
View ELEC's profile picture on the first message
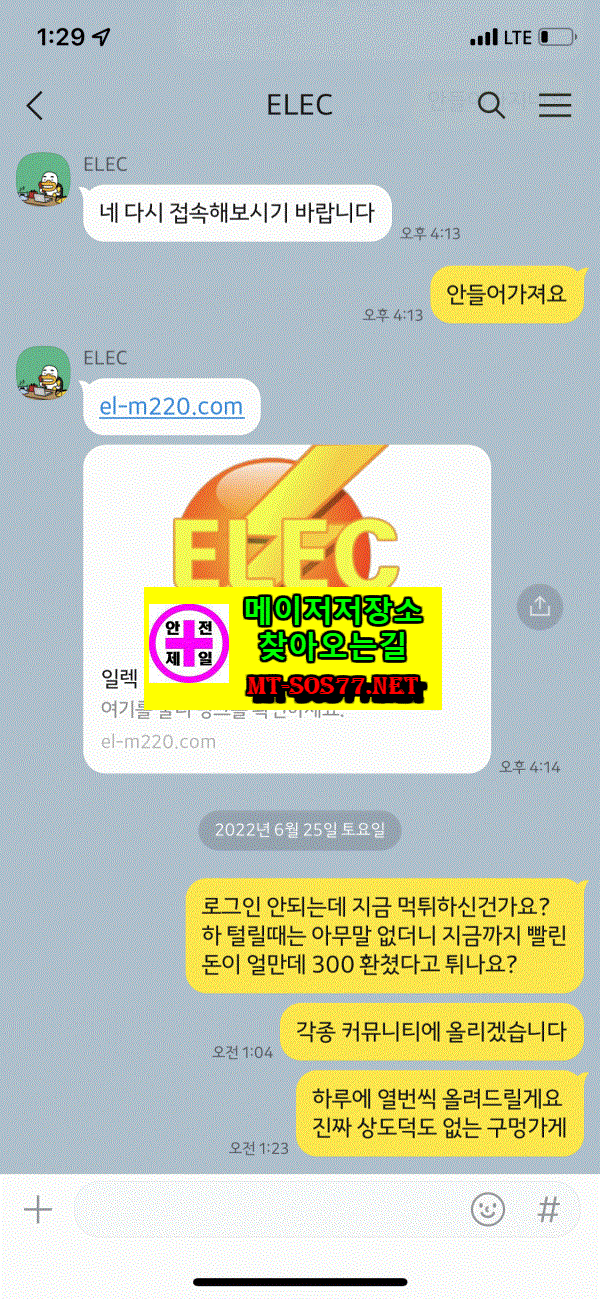43,181
